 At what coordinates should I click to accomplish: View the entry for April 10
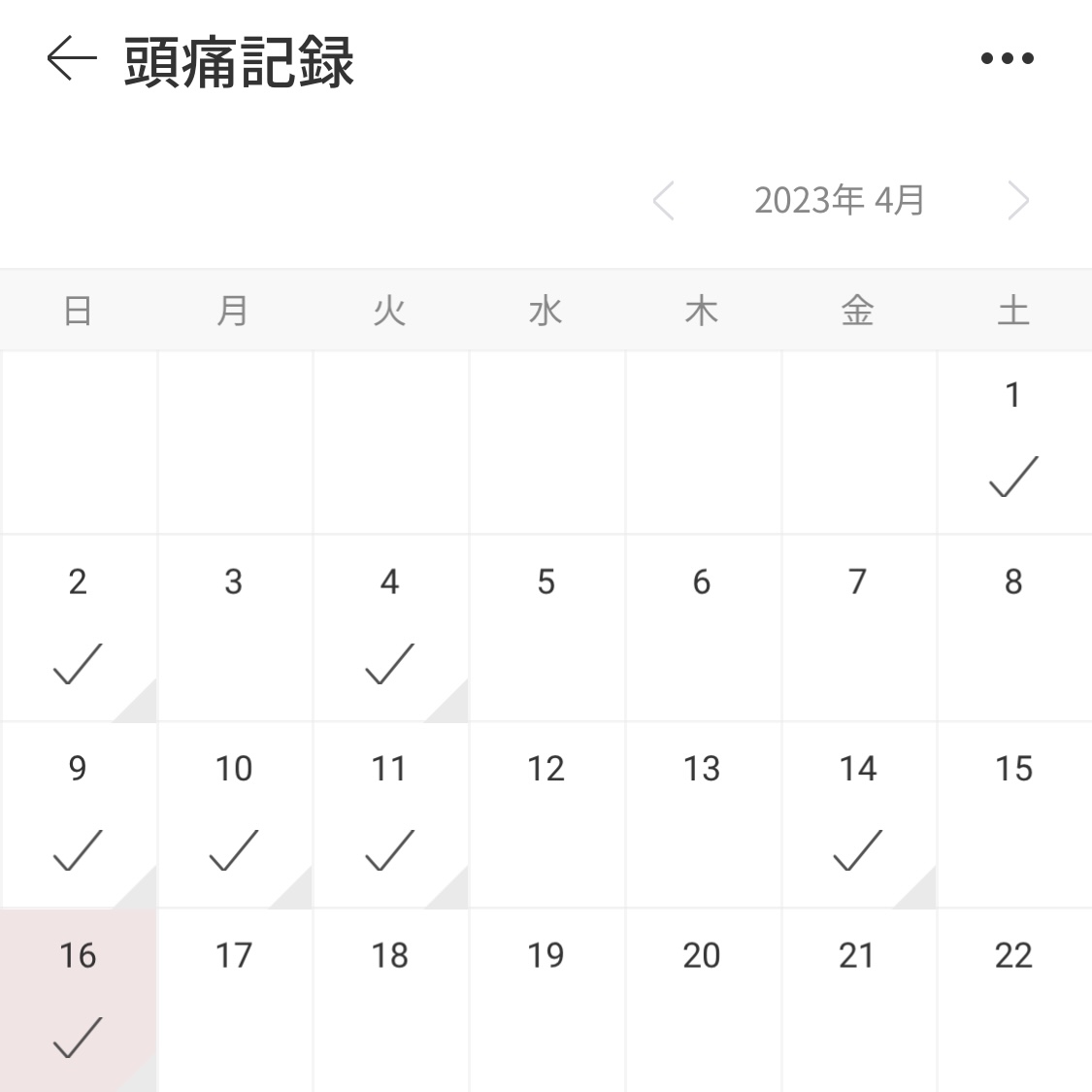pos(234,813)
